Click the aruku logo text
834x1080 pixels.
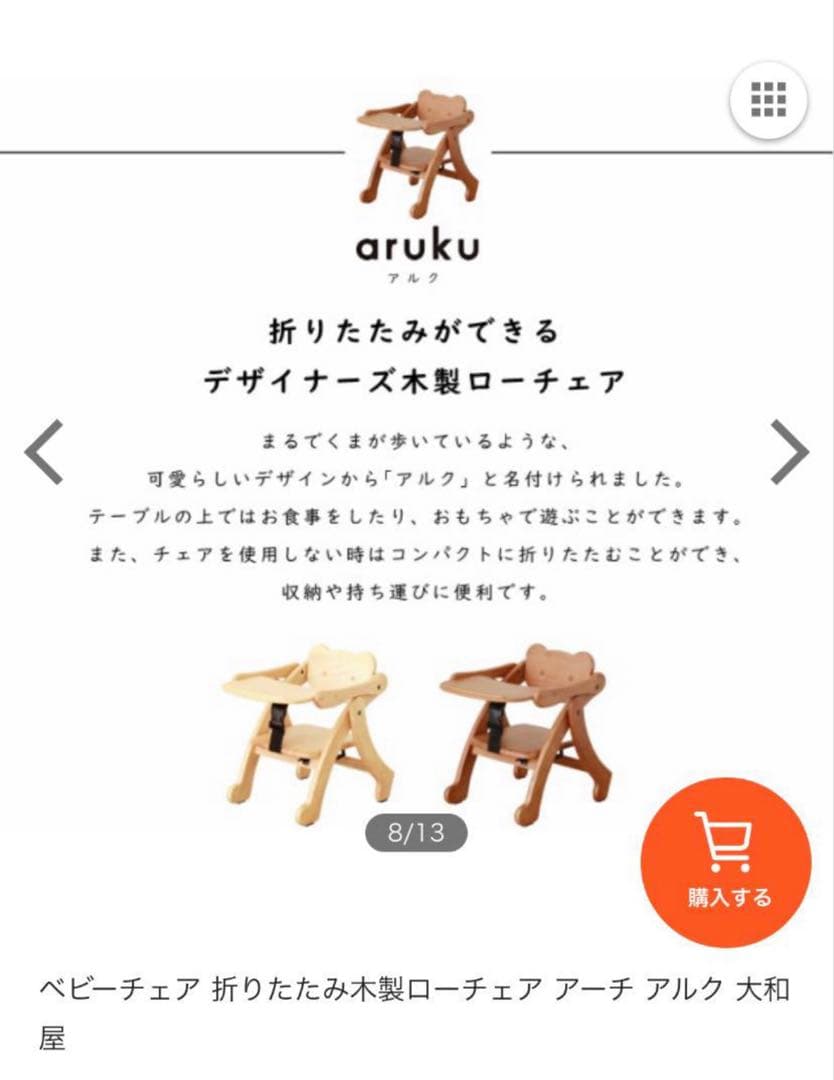[417, 243]
